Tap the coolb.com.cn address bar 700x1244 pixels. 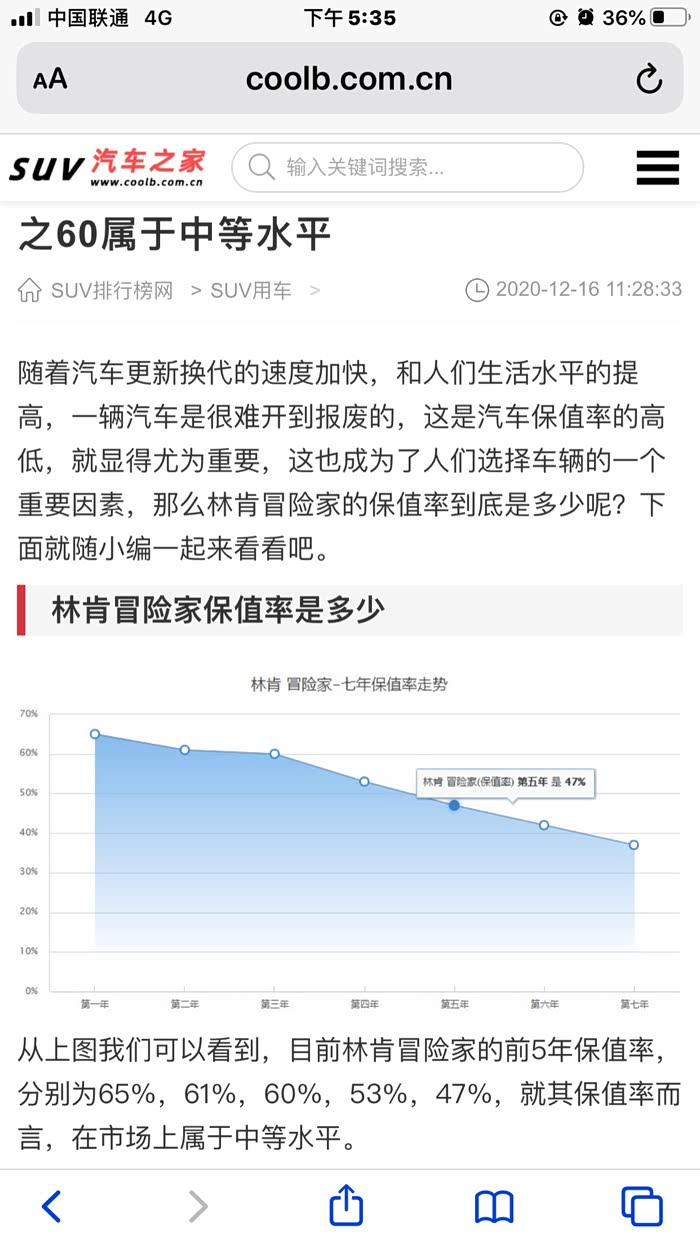(349, 79)
